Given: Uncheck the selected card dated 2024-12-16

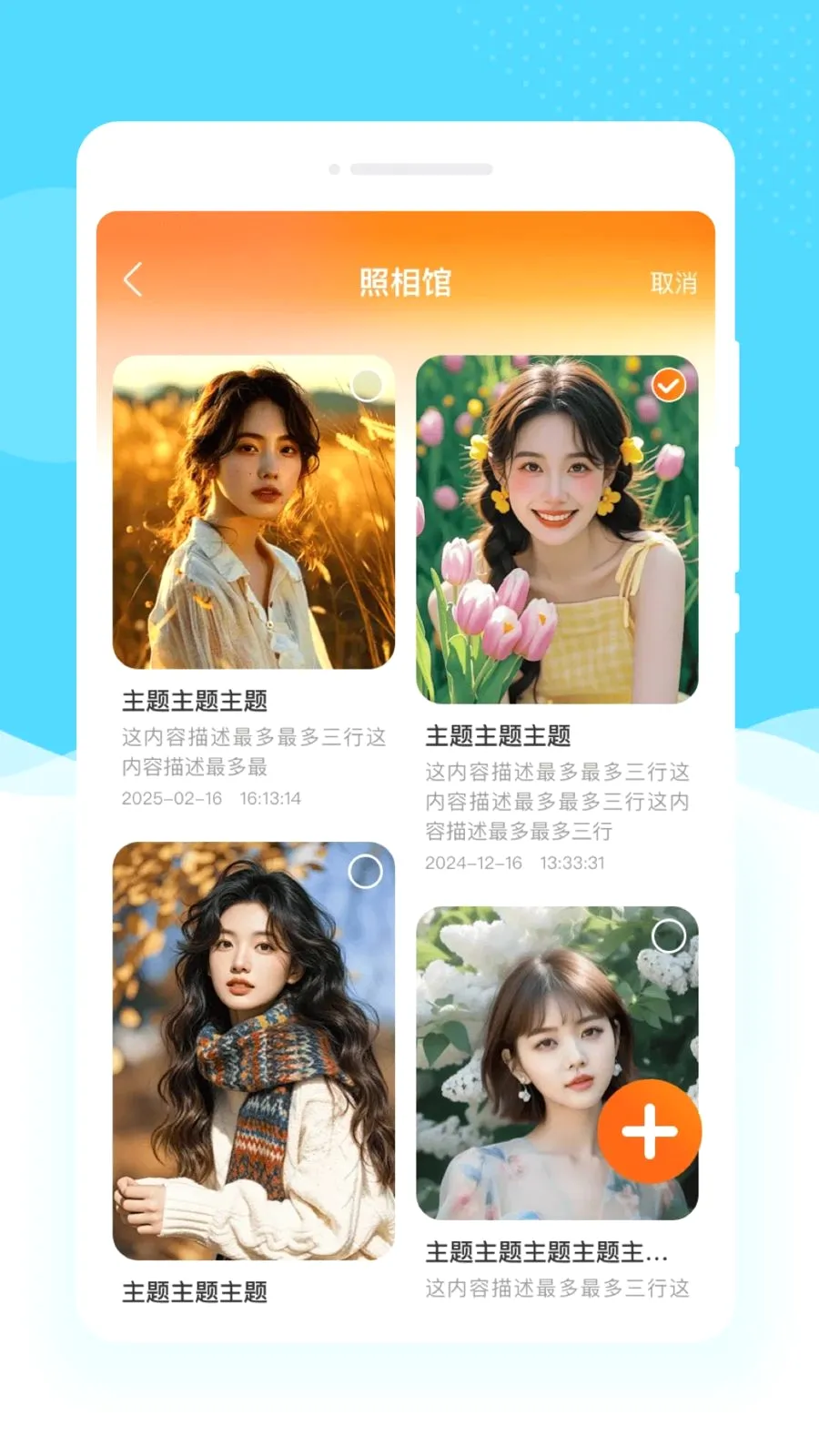Looking at the screenshot, I should coord(669,385).
